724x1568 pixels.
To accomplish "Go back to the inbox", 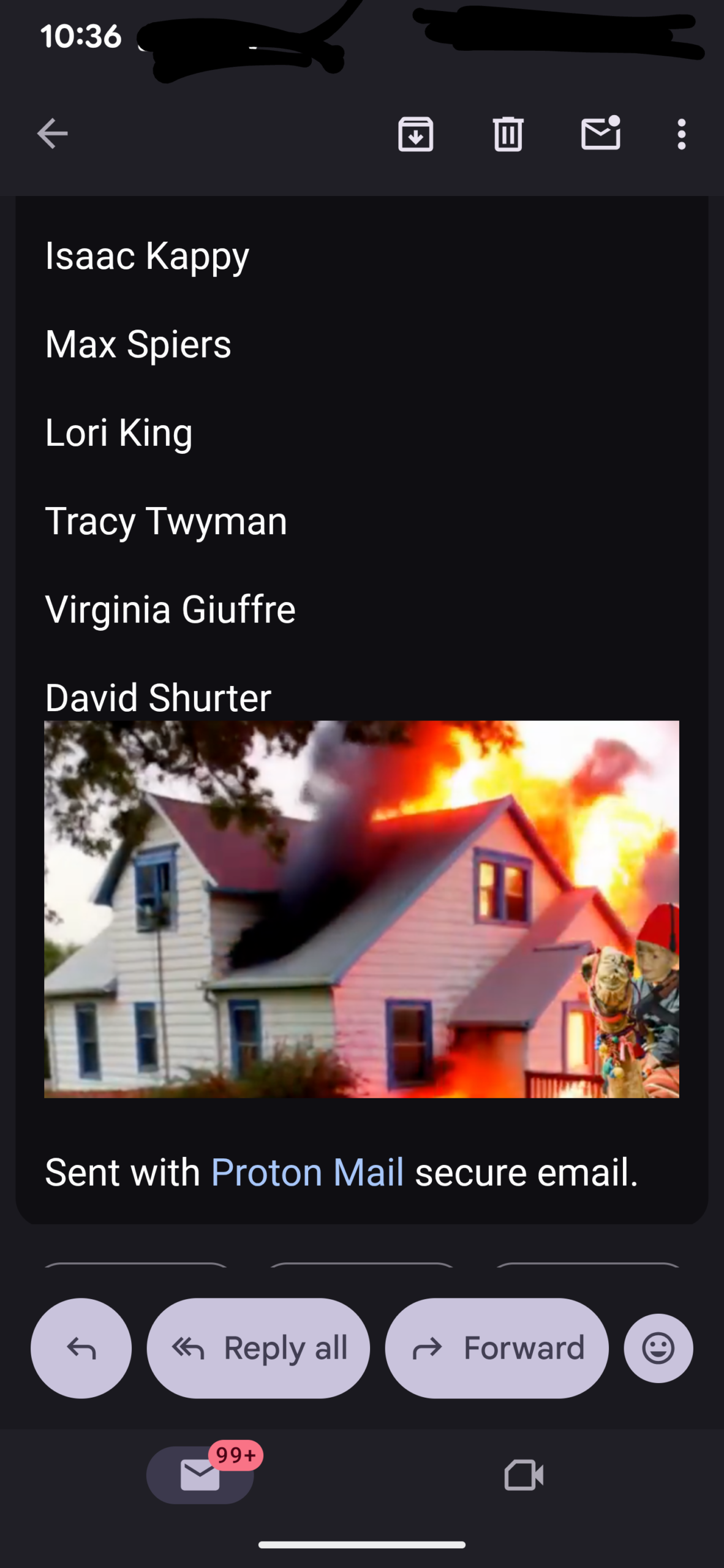I will pos(53,134).
